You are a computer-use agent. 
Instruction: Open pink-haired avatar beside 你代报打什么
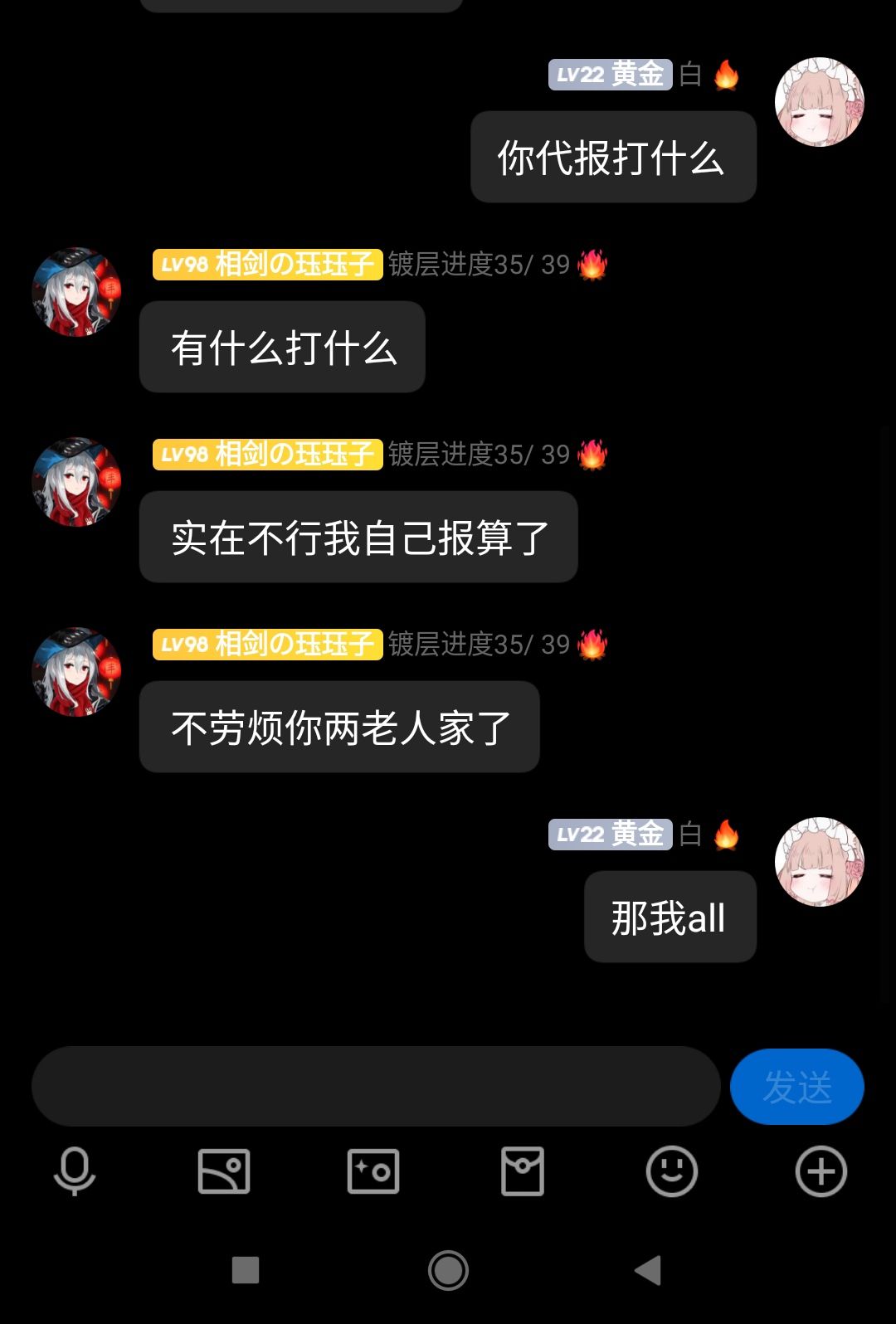(x=819, y=102)
